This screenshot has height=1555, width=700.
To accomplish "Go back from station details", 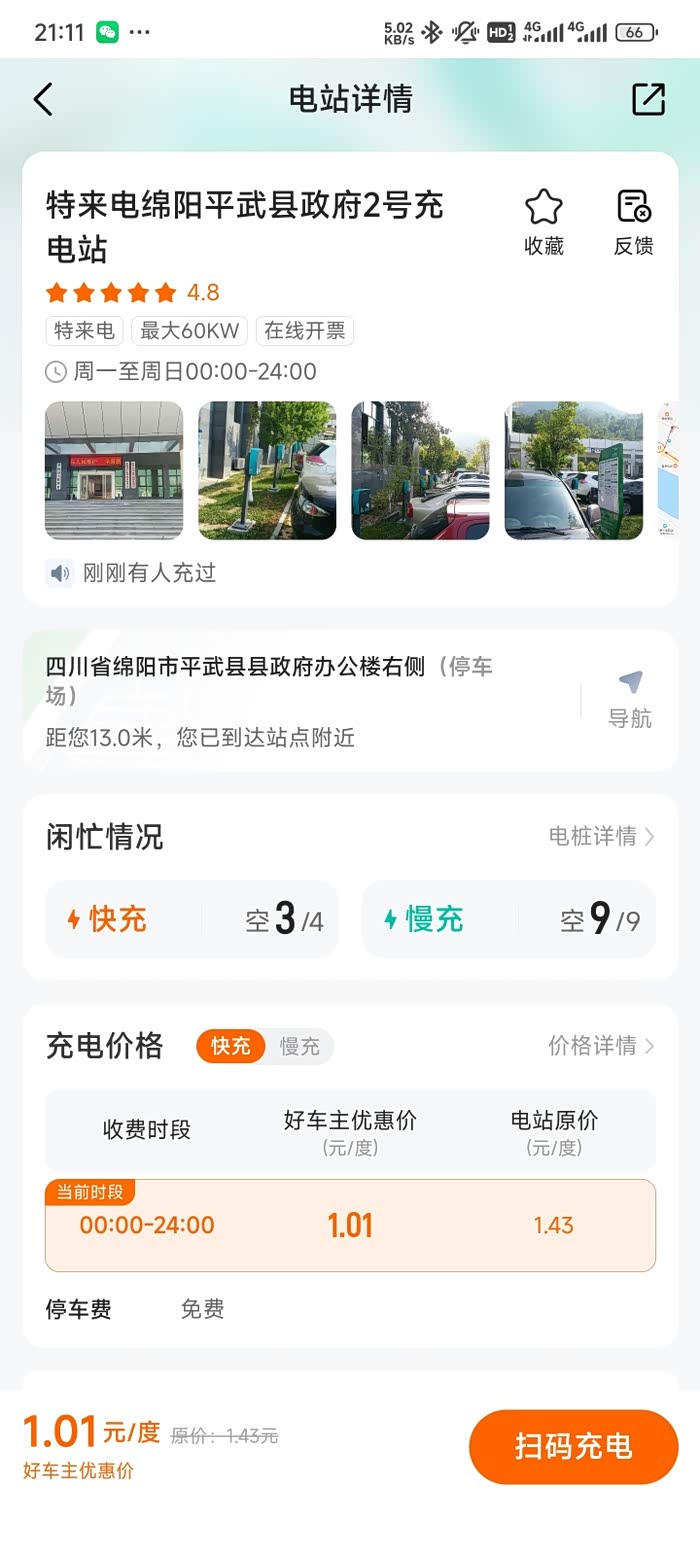I will [43, 99].
